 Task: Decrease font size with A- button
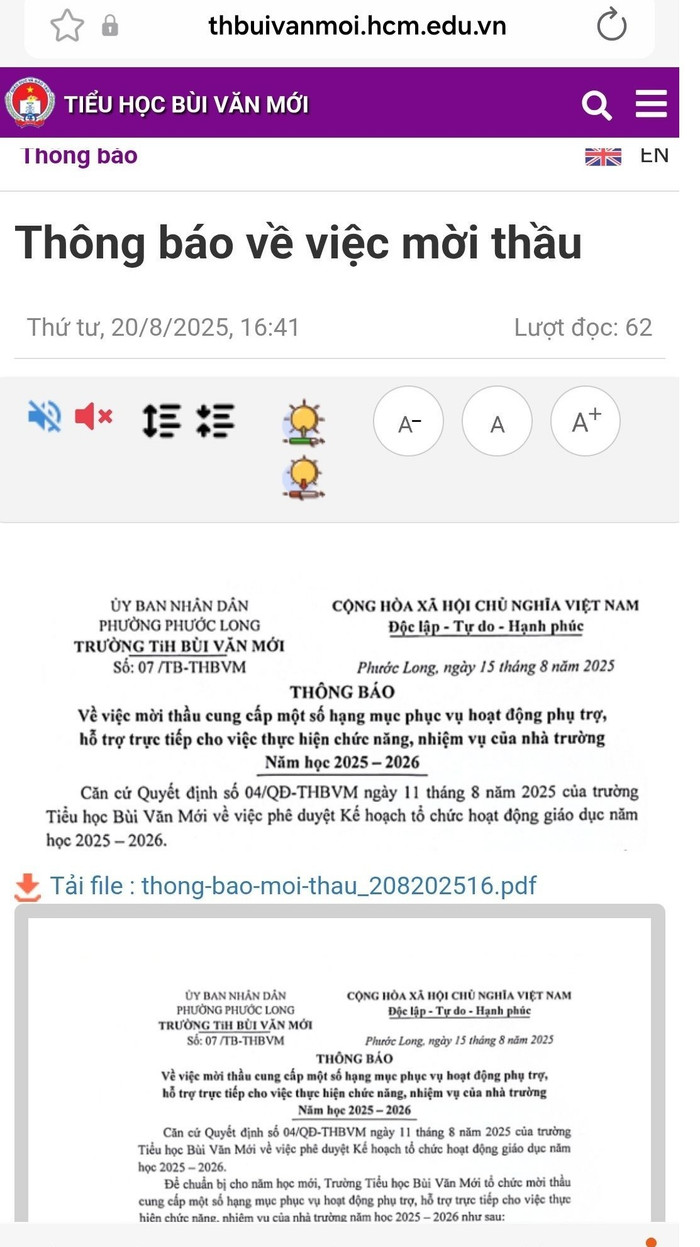(408, 422)
